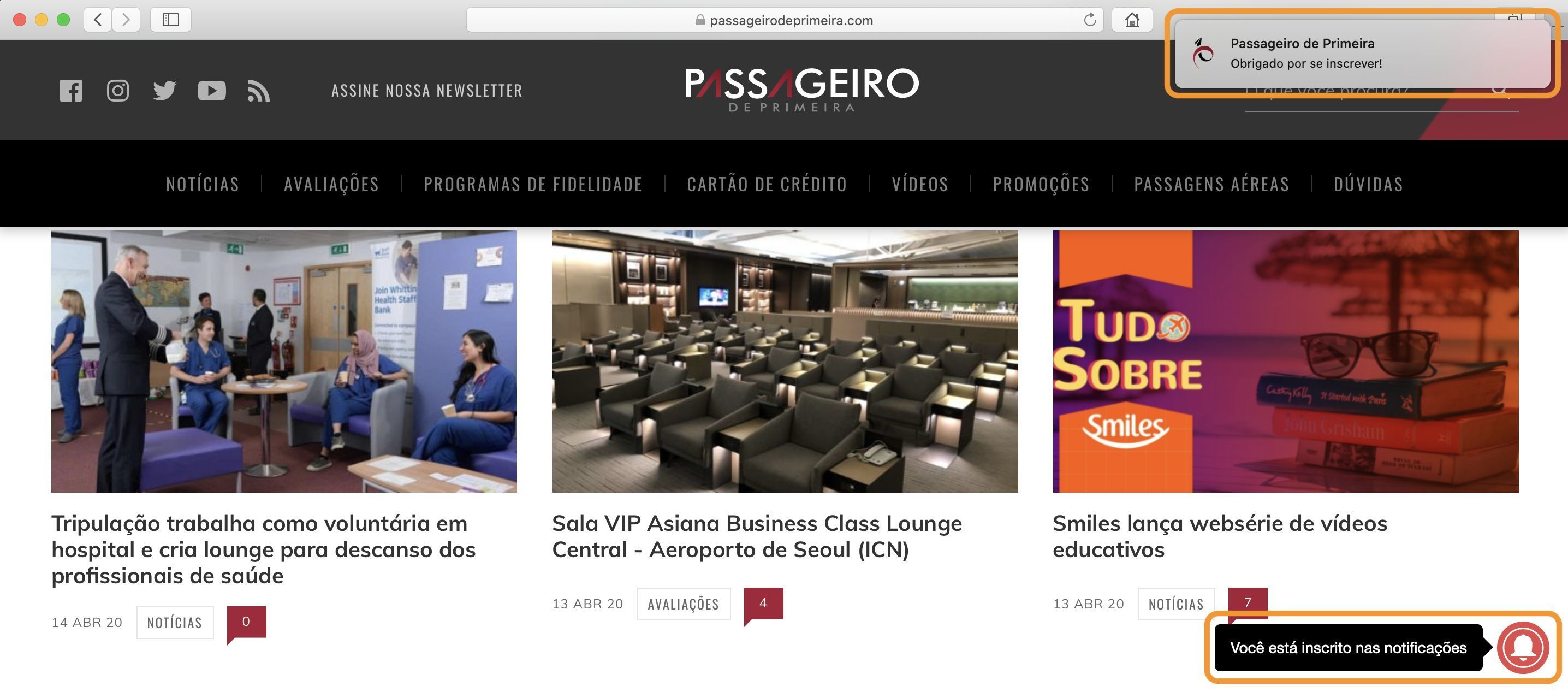Viewport: 1568px width, 692px height.
Task: Go back with the browser back arrow
Action: pyautogui.click(x=97, y=20)
